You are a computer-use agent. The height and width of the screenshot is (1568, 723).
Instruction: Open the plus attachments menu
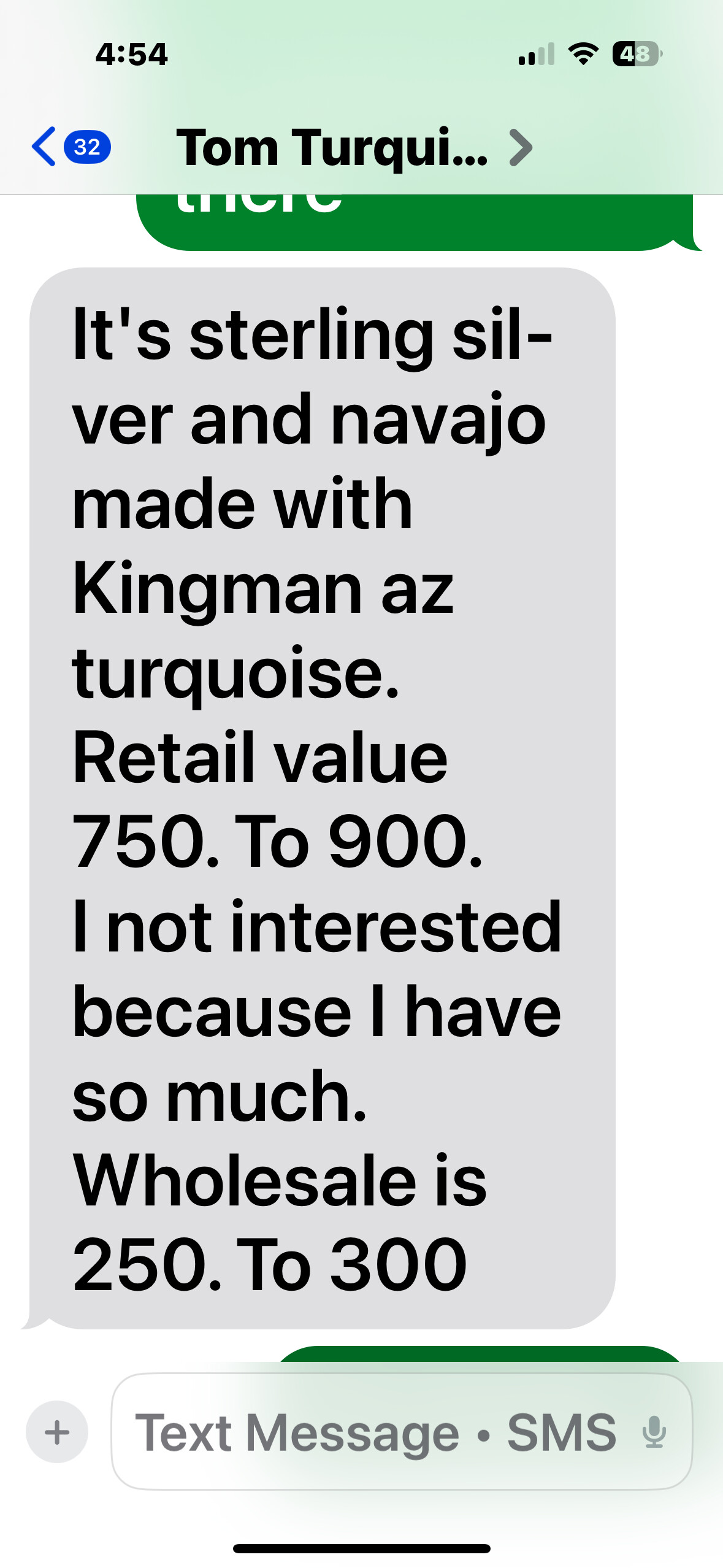click(57, 1432)
